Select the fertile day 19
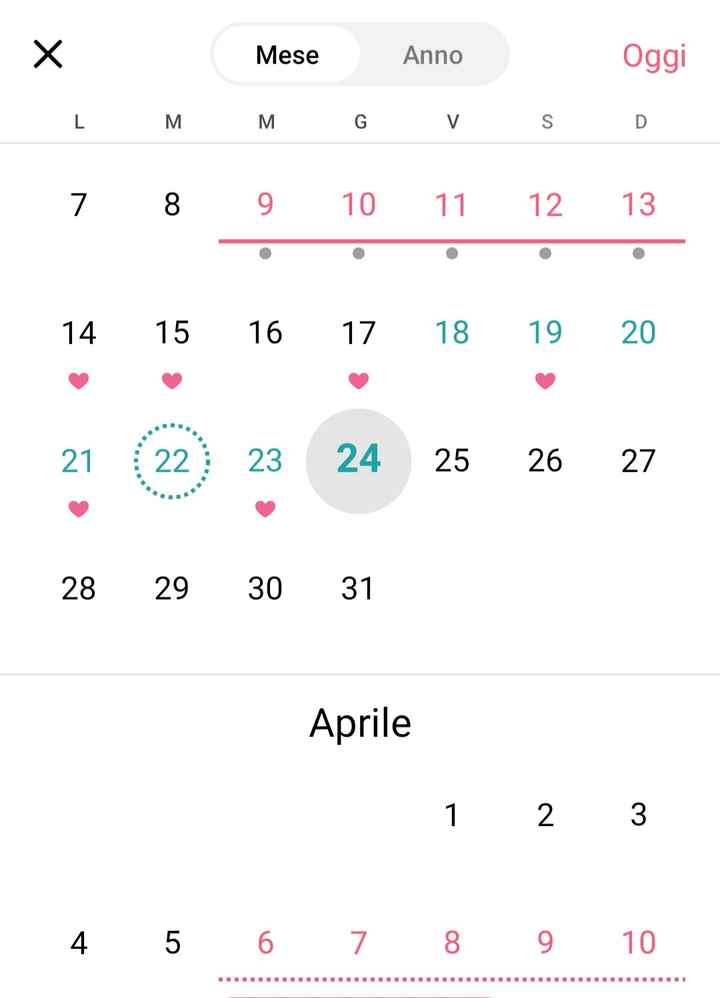The height and width of the screenshot is (998, 720). pos(545,333)
